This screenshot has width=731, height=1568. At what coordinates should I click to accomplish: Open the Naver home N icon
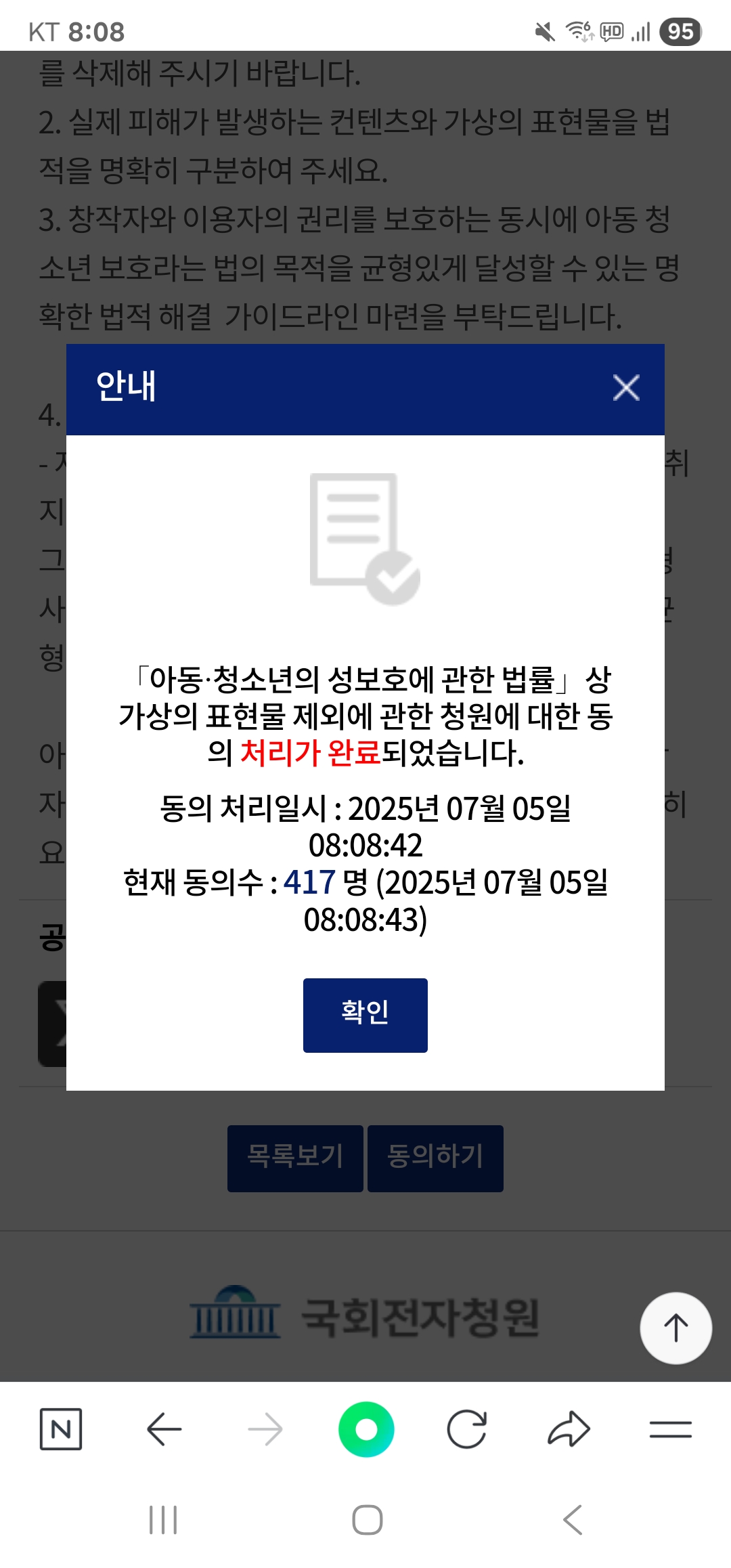point(61,1429)
